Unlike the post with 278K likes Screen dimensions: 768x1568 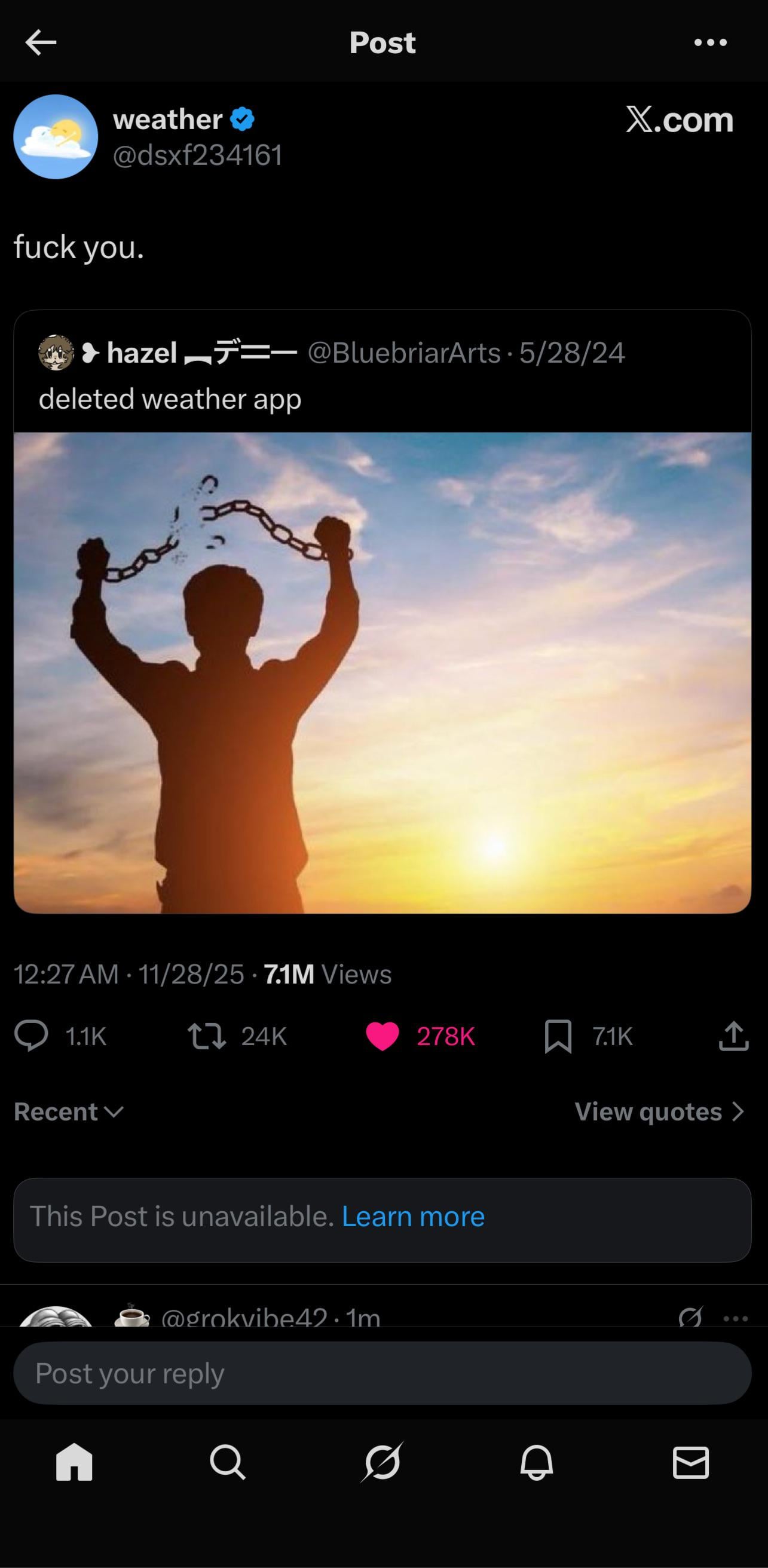coord(382,1036)
